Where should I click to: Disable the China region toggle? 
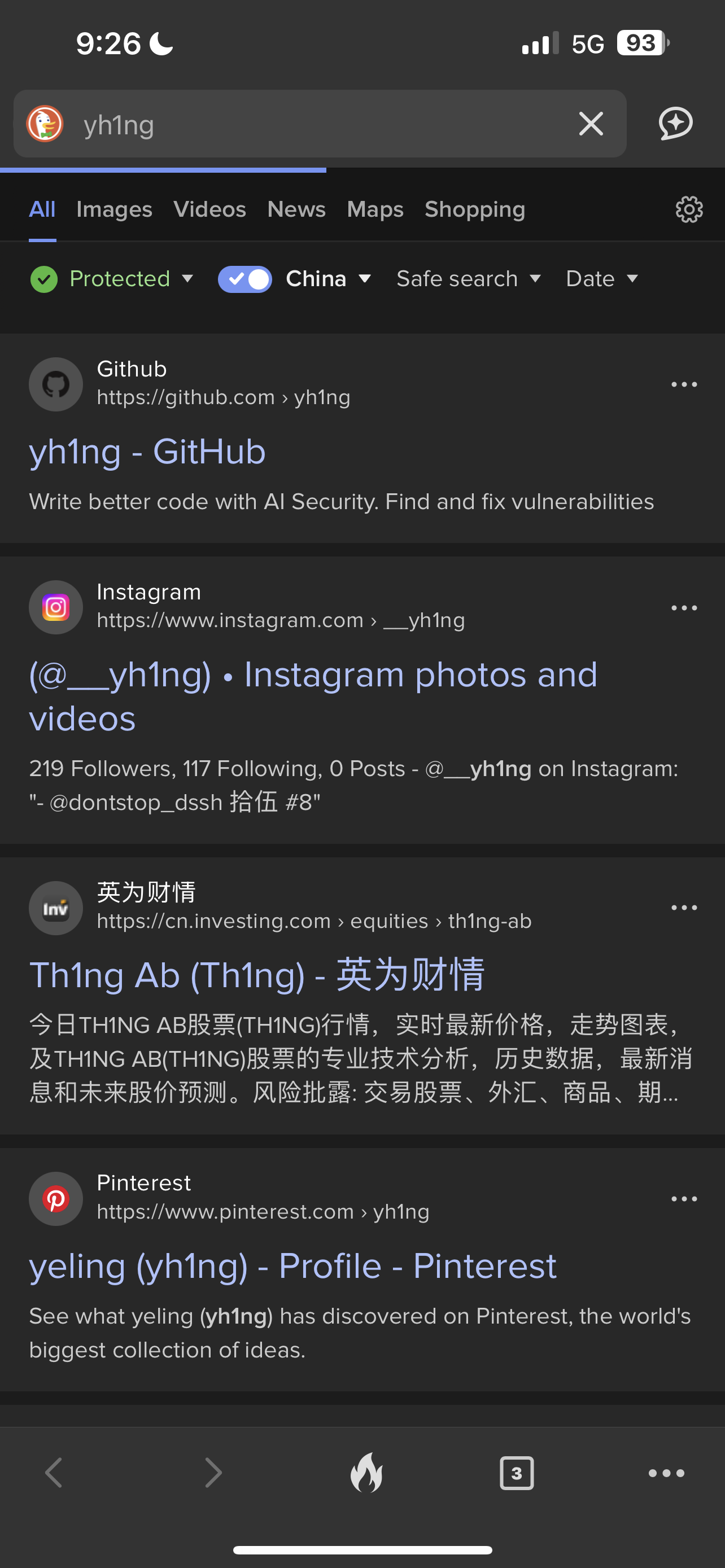click(244, 279)
